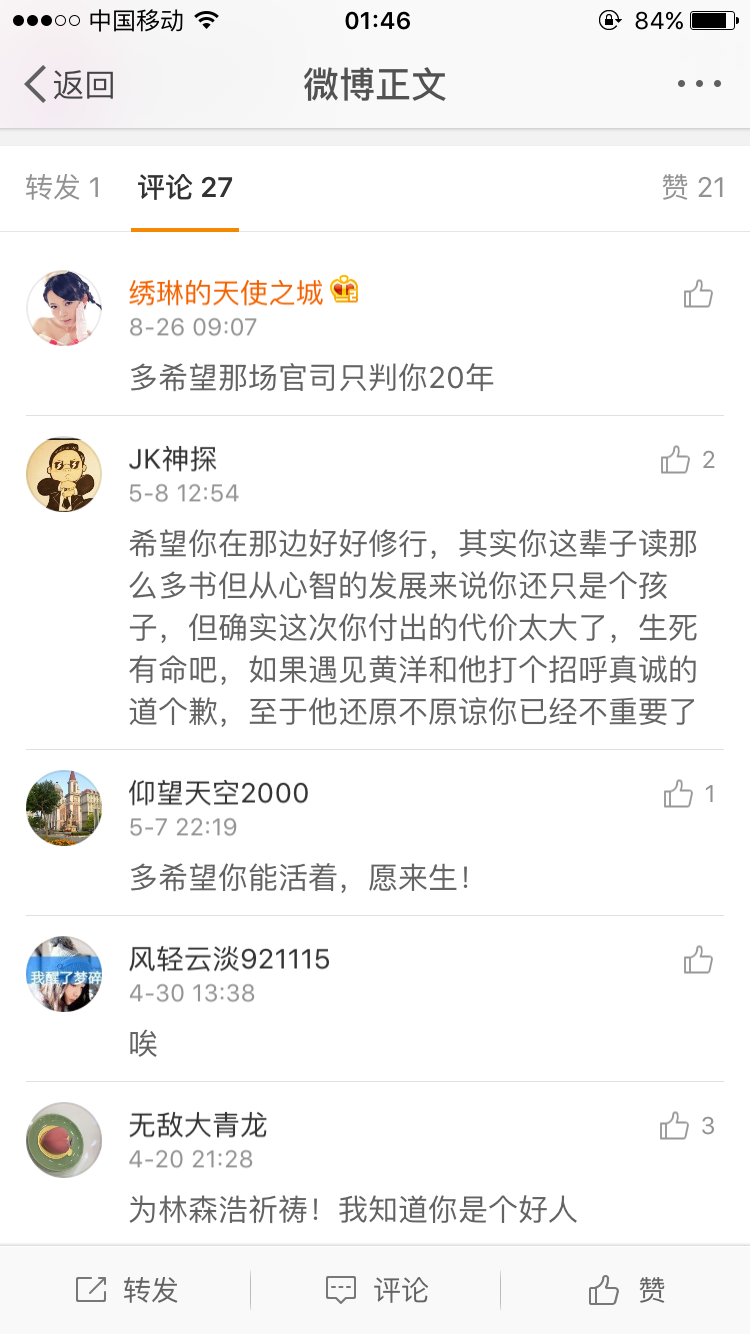
Task: Write a comment via bottom 评论 button
Action: click(376, 1290)
